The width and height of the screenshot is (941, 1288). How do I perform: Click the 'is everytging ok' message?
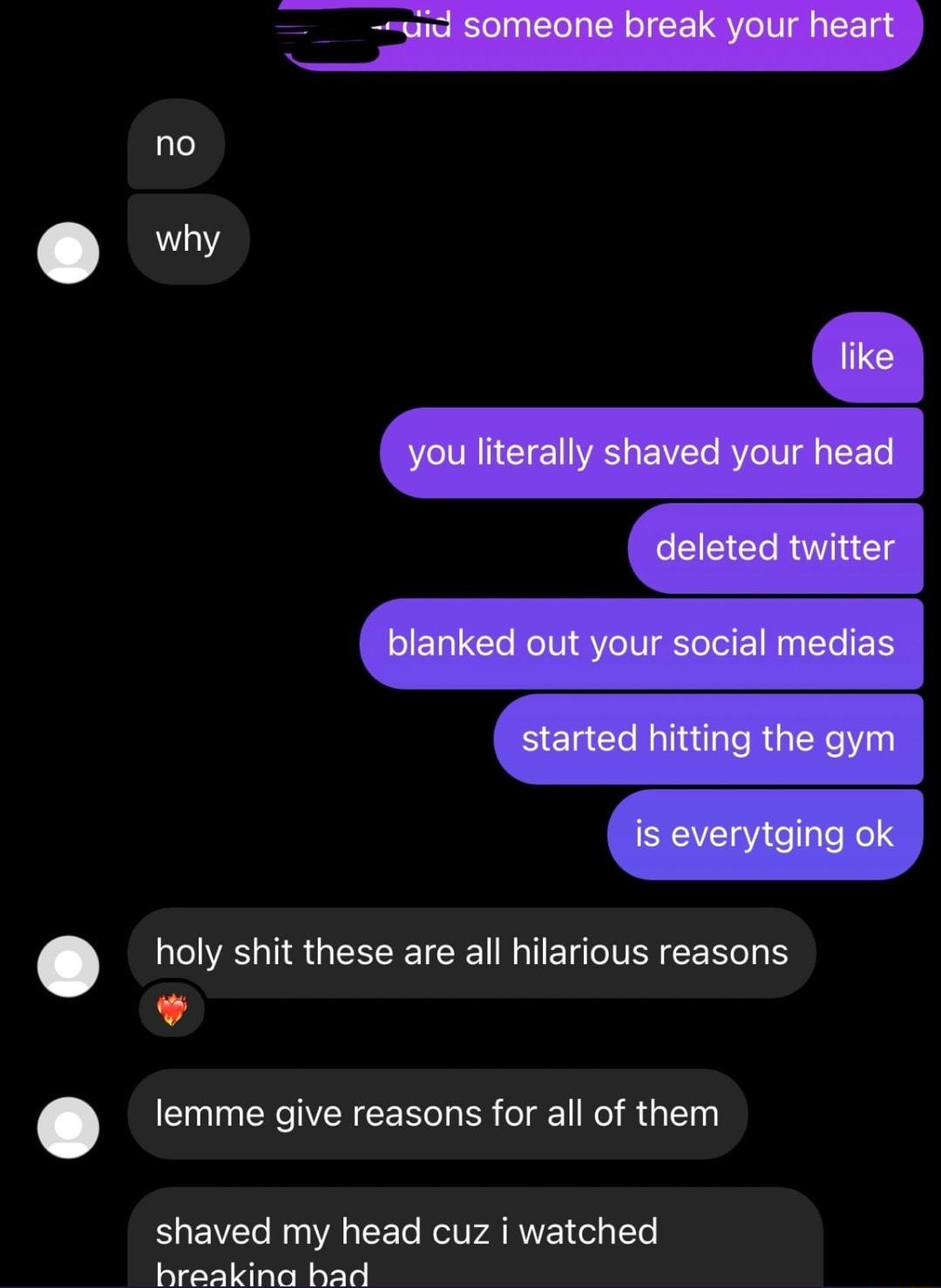click(764, 833)
